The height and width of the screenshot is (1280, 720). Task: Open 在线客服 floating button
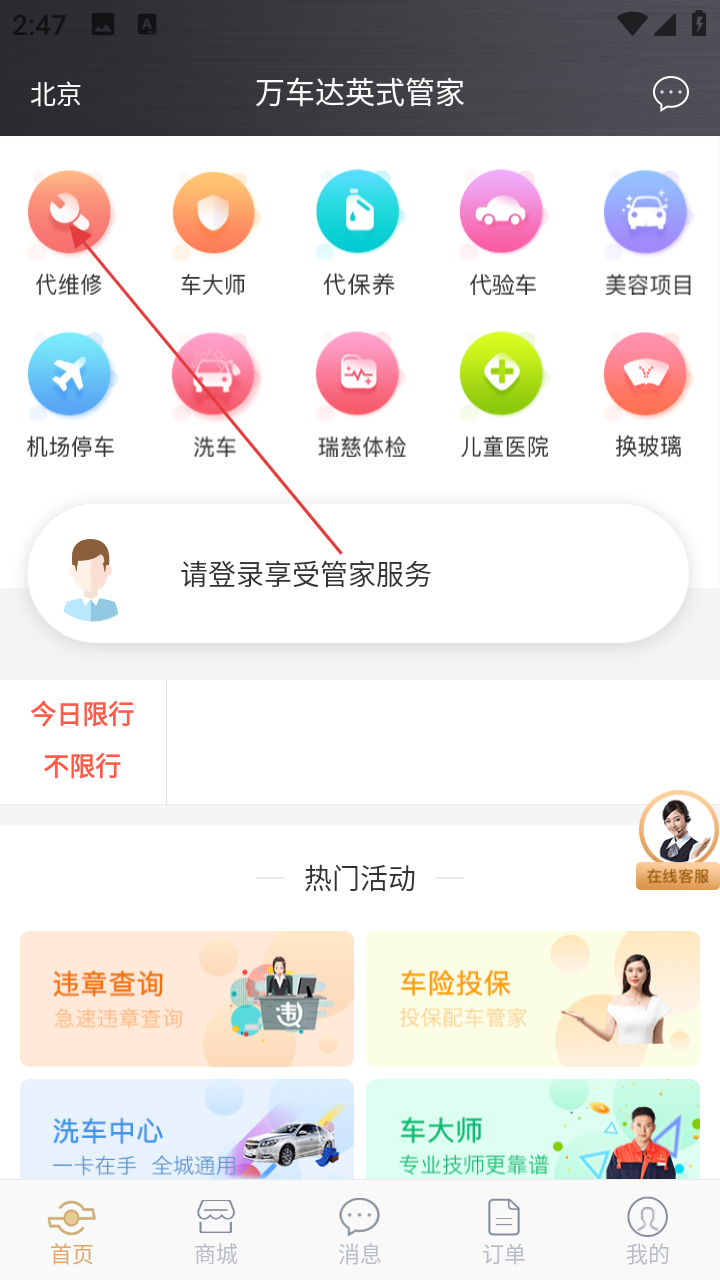pos(678,840)
